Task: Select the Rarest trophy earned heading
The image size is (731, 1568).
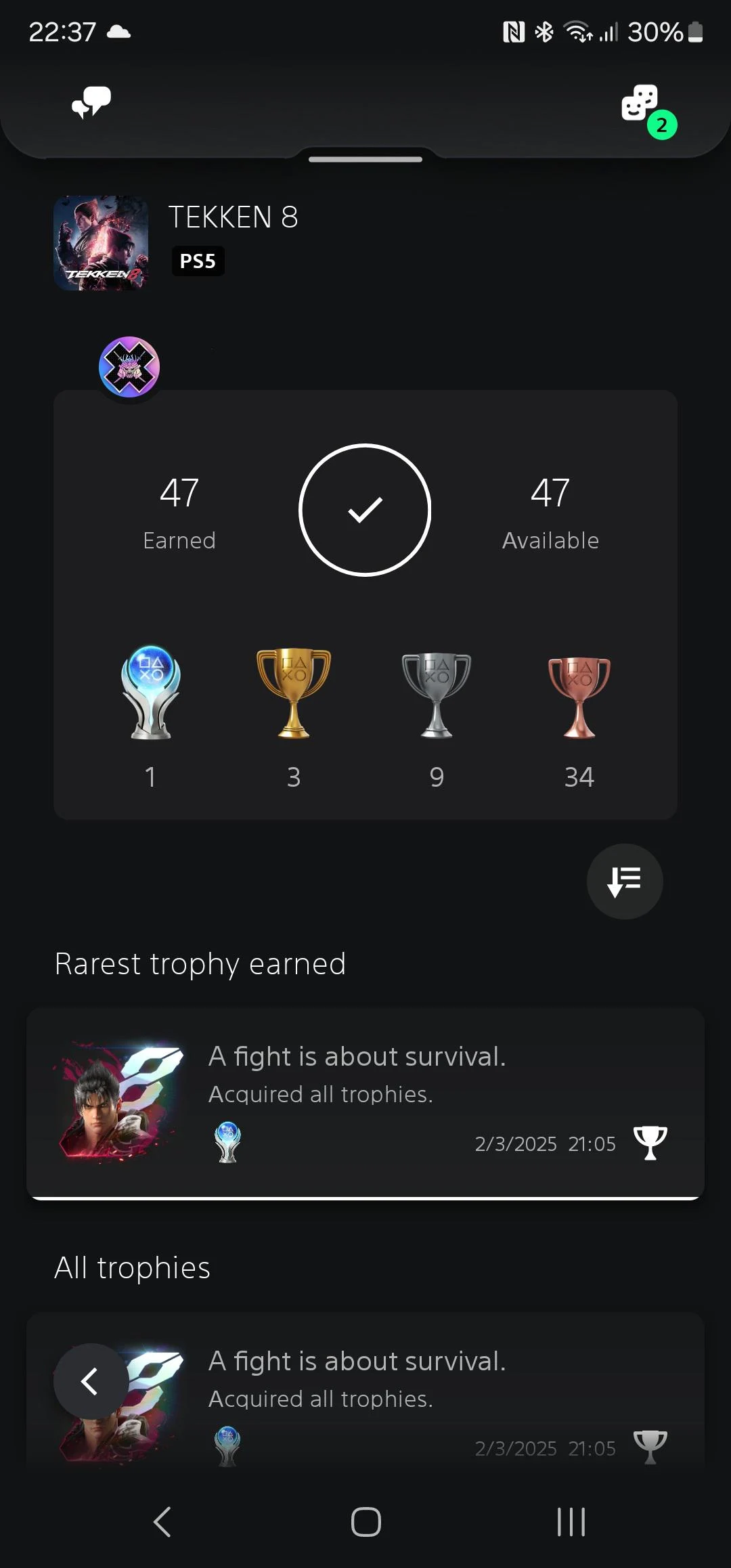Action: [200, 964]
